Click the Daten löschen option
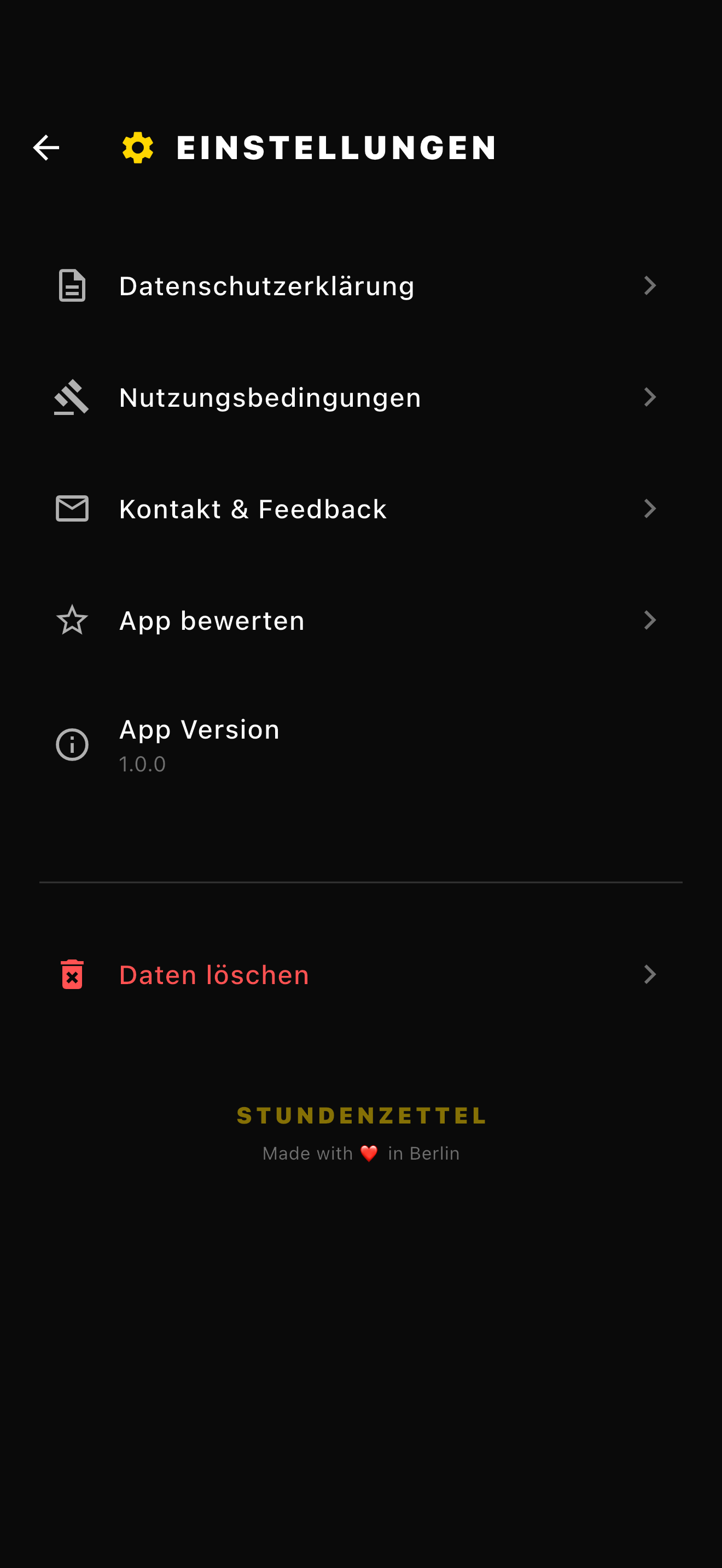Image resolution: width=722 pixels, height=1568 pixels. pos(214,974)
